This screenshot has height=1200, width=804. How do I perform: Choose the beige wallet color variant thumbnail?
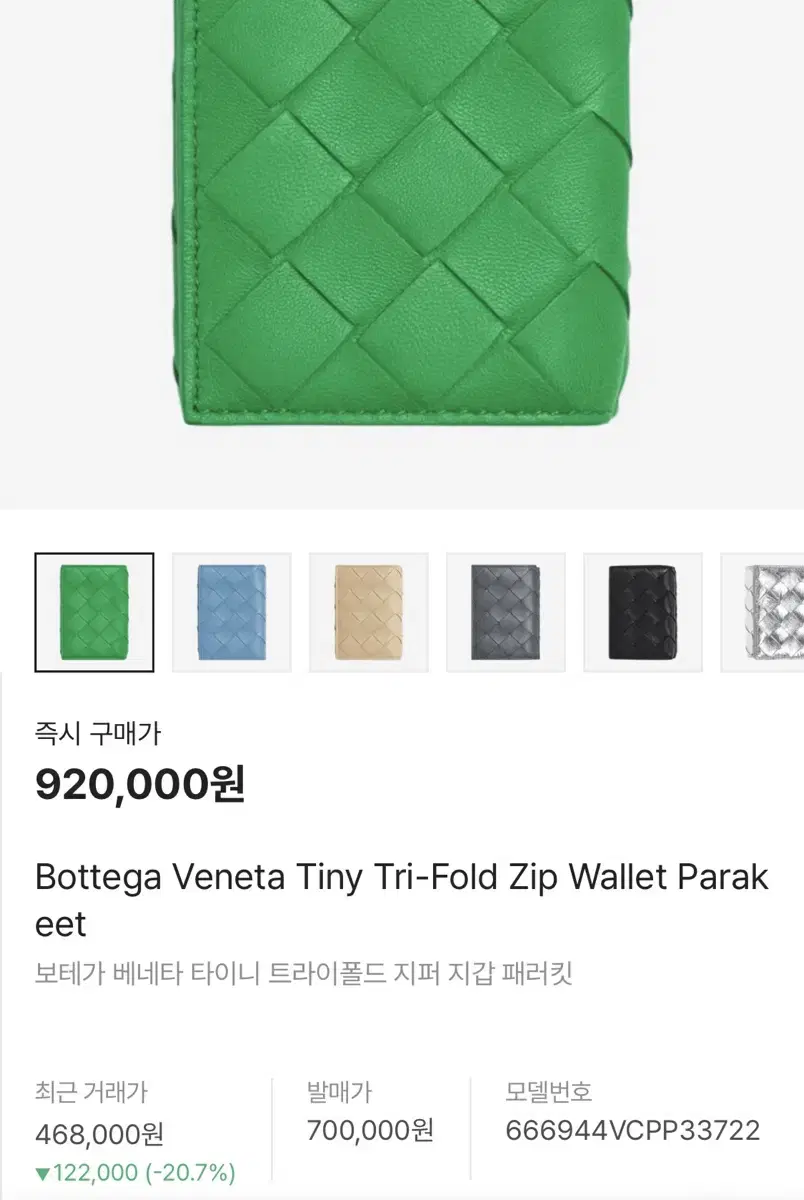pos(367,610)
